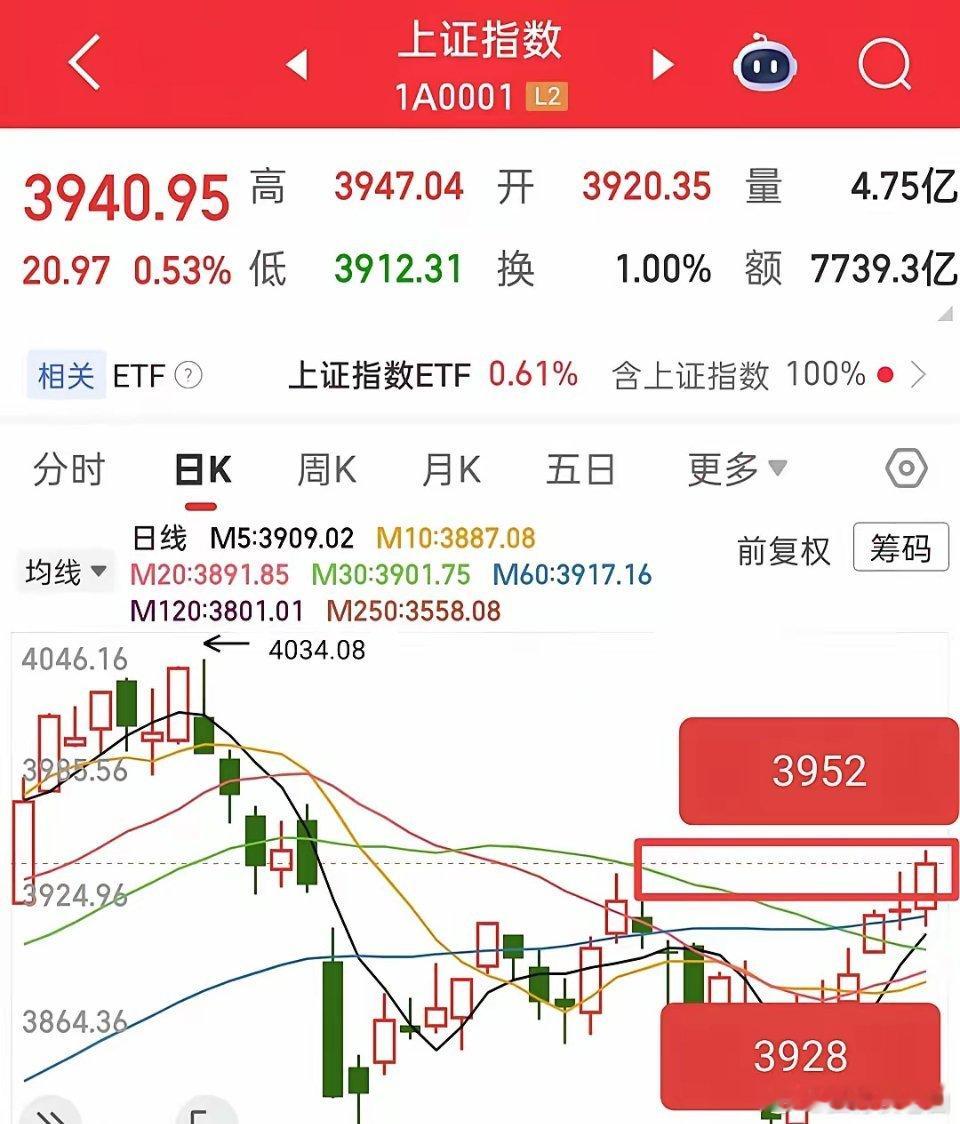The height and width of the screenshot is (1124, 960).
Task: Open chart settings via the gear icon
Action: click(905, 468)
